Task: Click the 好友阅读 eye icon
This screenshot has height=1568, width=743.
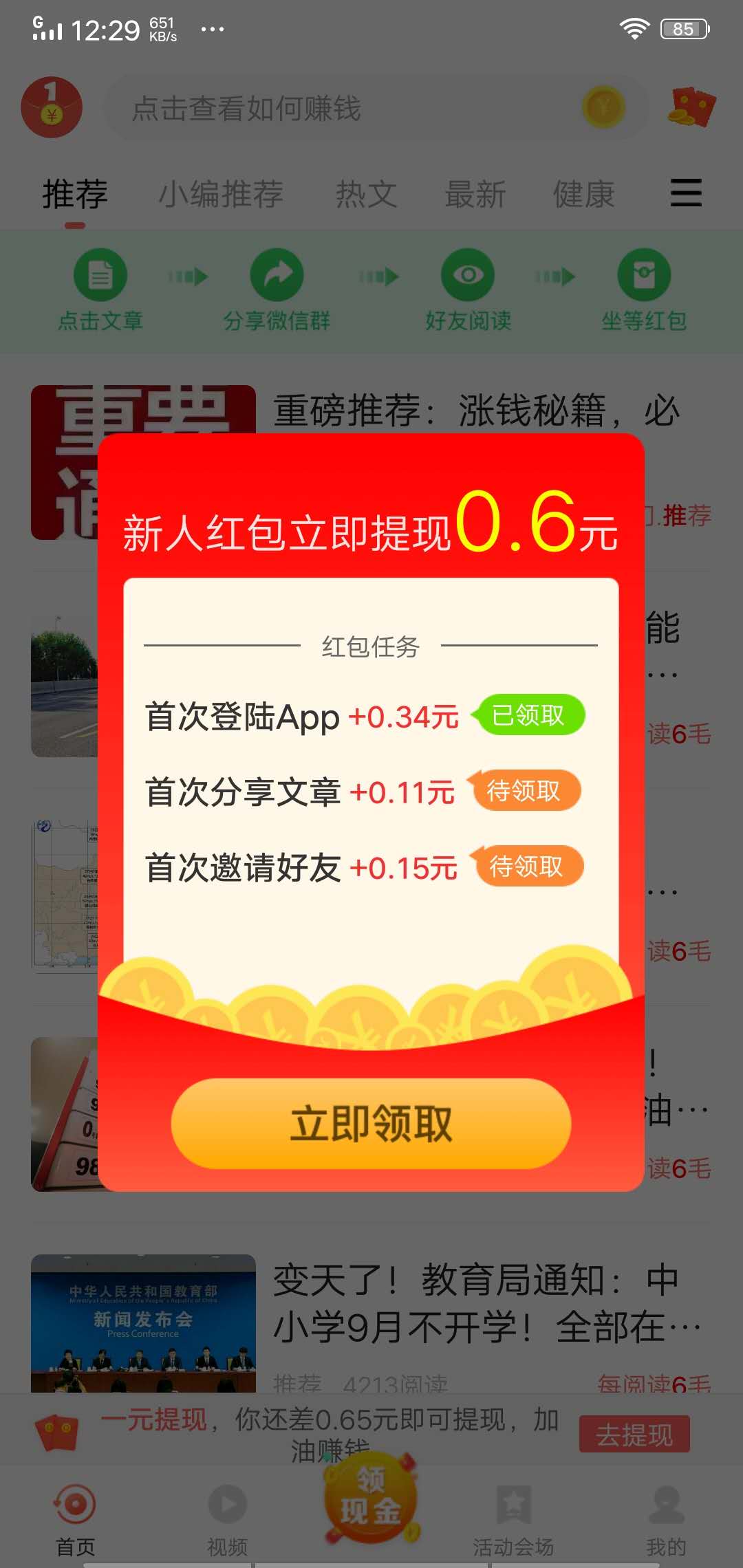Action: 466,274
